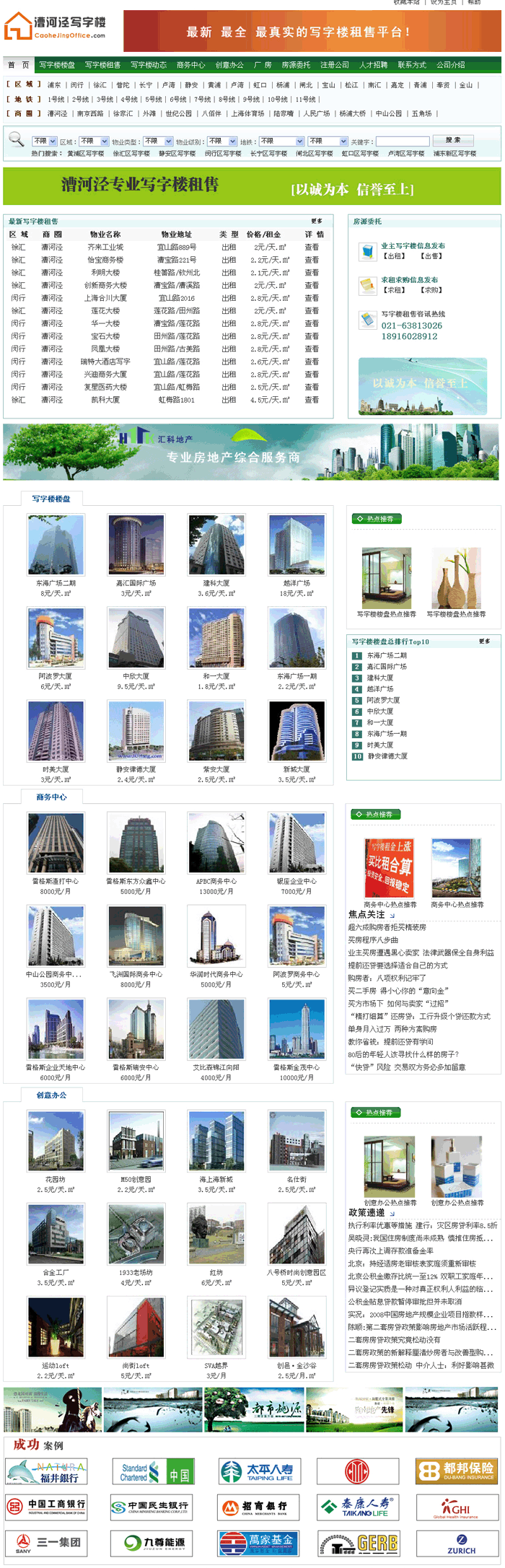
Task: Read article 买房程序八步曲
Action: pyautogui.click(x=373, y=940)
